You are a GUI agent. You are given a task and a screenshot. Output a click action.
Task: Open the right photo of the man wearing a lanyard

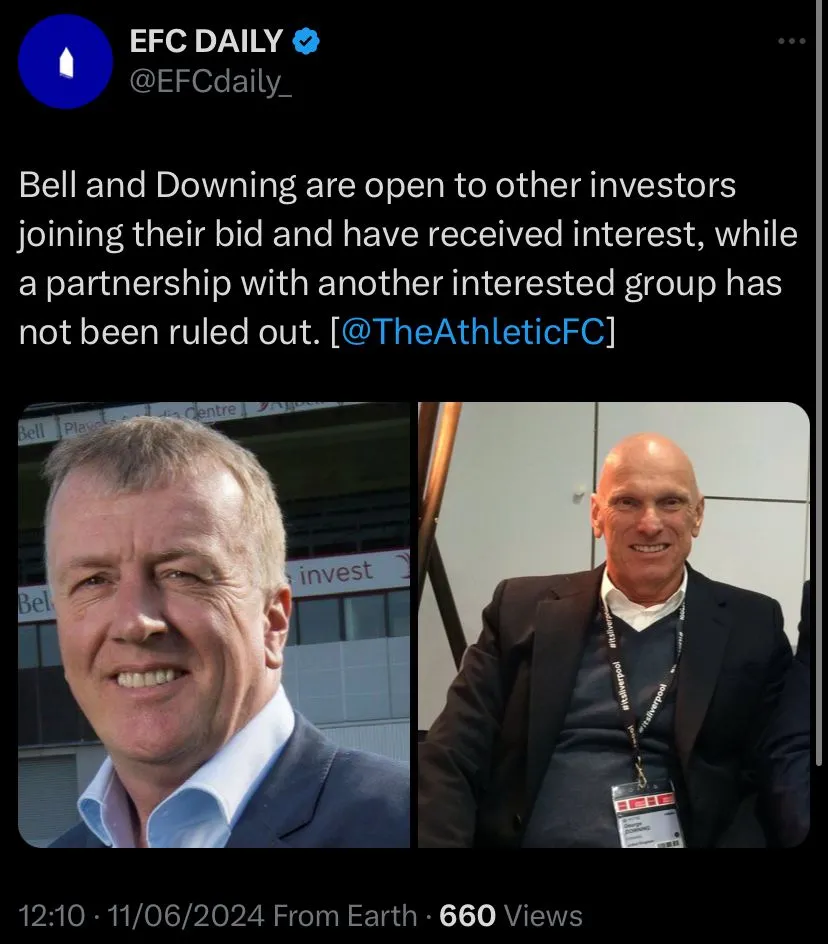click(x=614, y=625)
